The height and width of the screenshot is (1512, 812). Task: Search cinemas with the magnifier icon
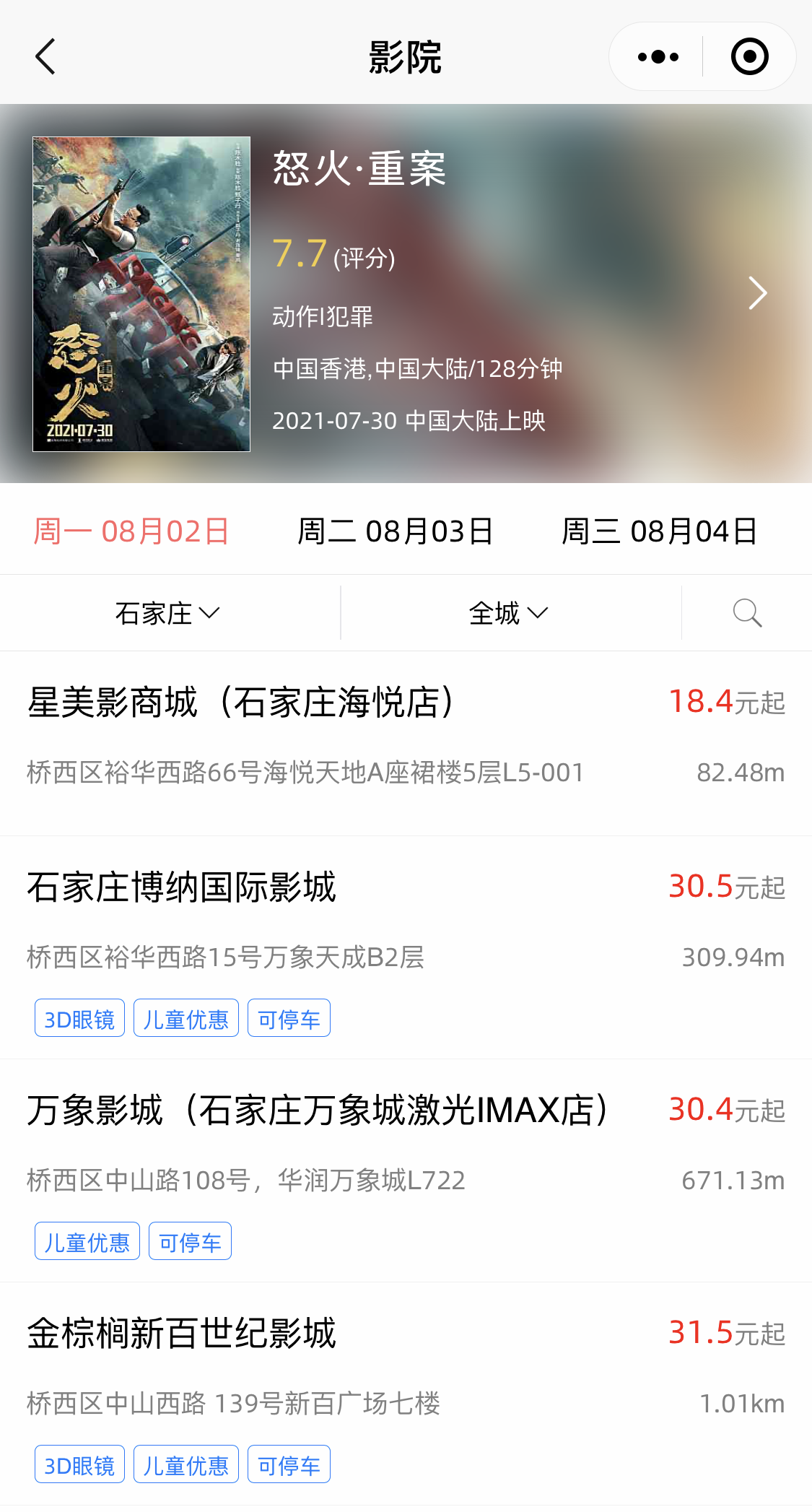[x=747, y=613]
